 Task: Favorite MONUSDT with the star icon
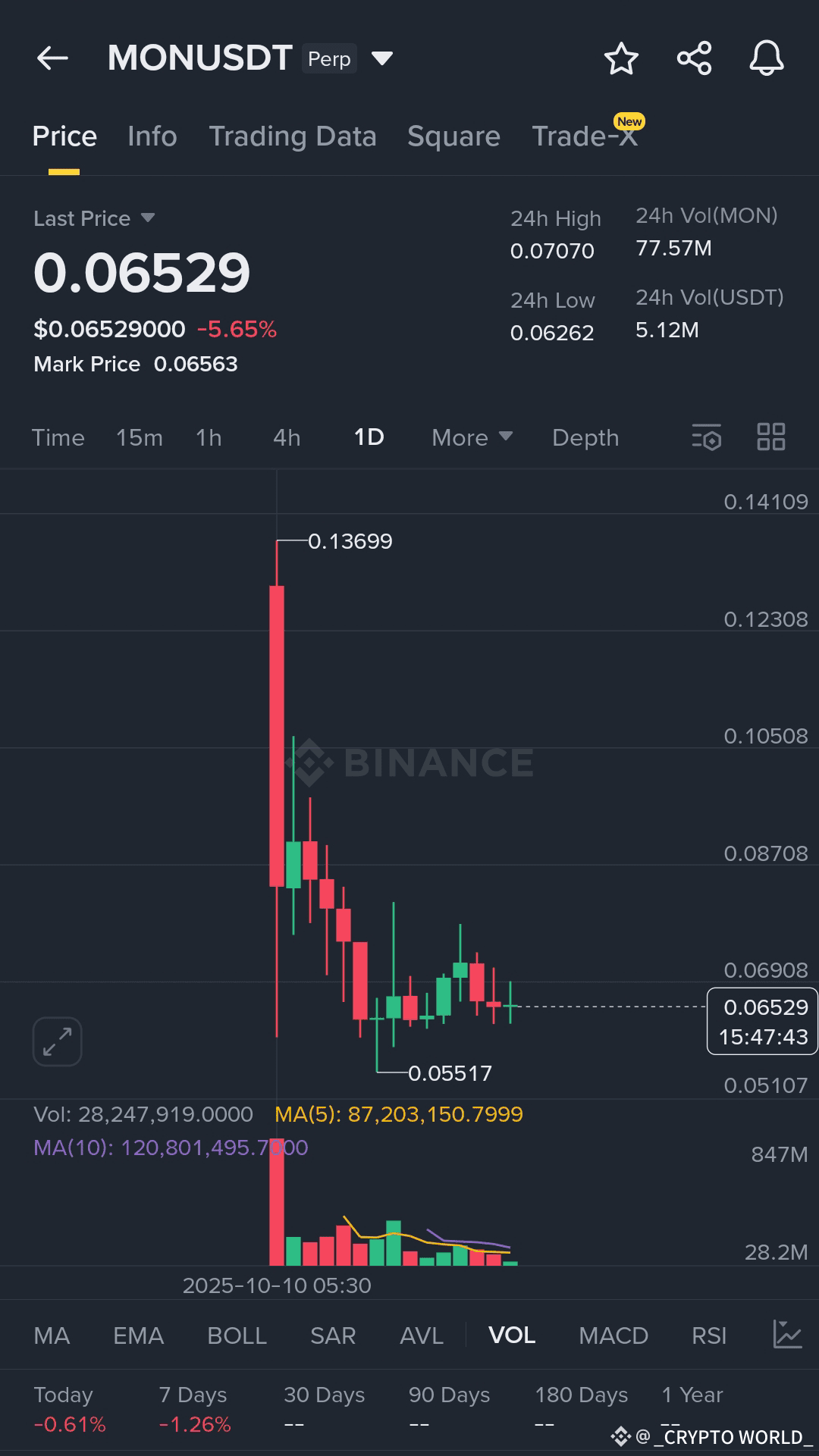pos(621,58)
